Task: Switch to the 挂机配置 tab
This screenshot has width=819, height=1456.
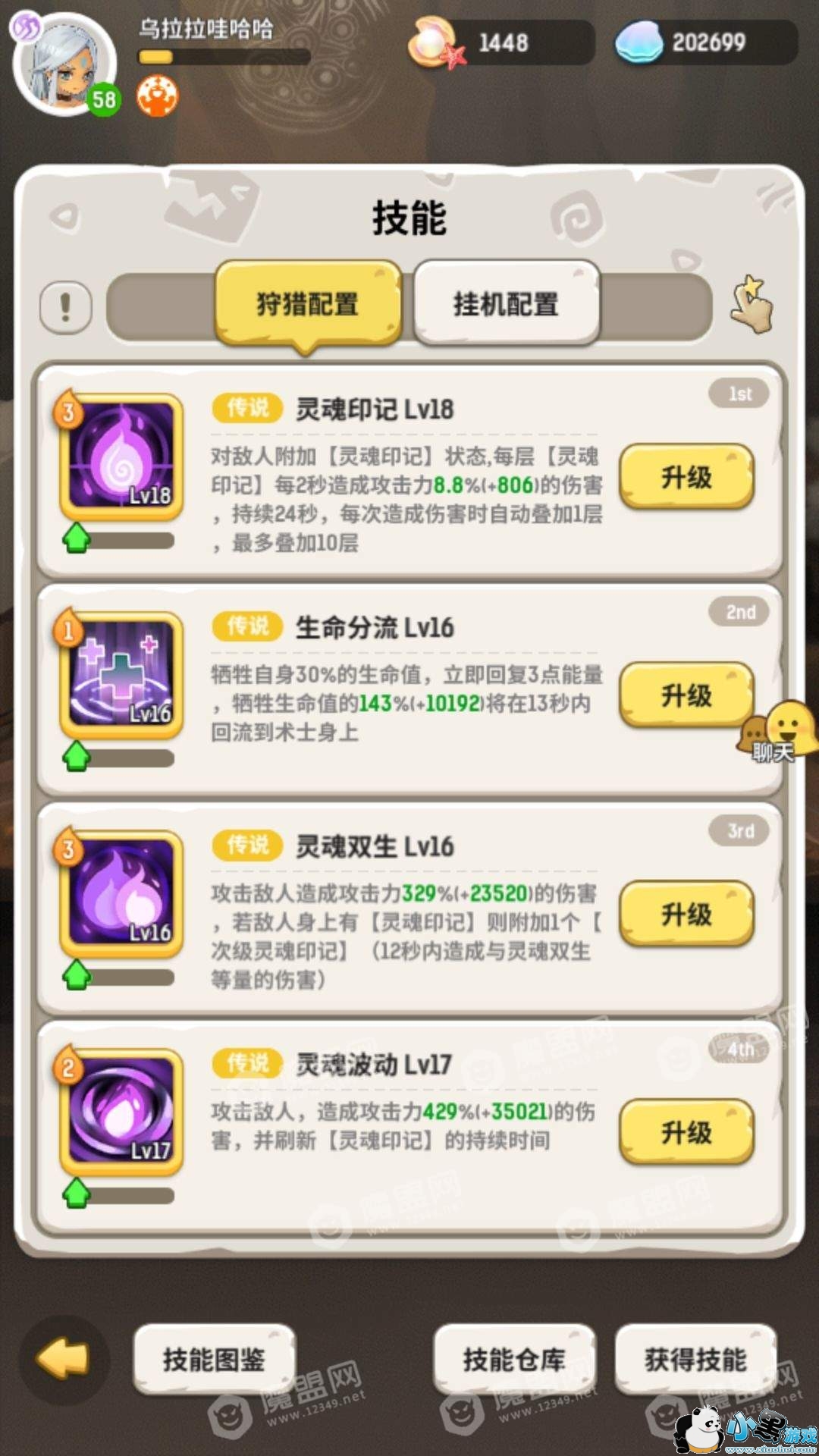Action: pyautogui.click(x=507, y=303)
